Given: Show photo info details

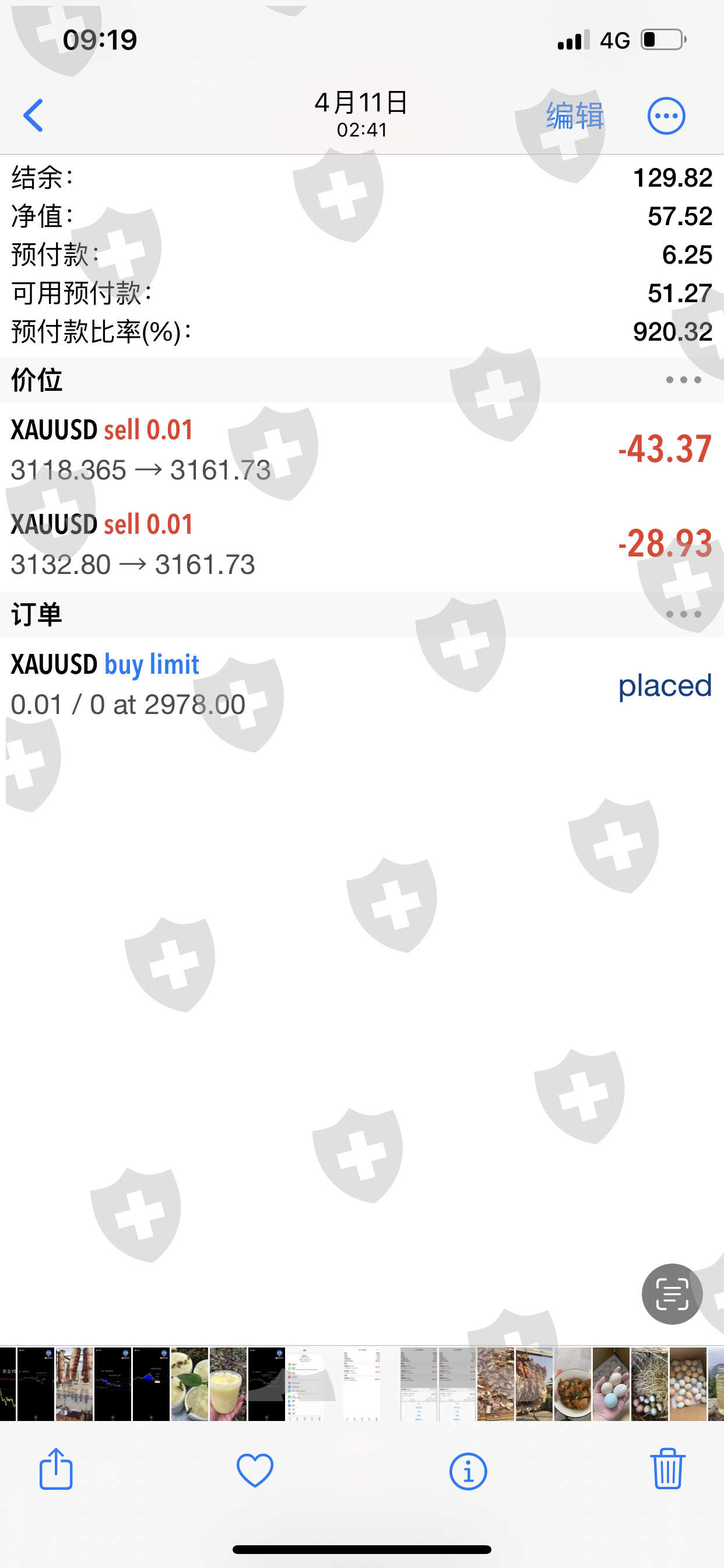Looking at the screenshot, I should point(468,1471).
